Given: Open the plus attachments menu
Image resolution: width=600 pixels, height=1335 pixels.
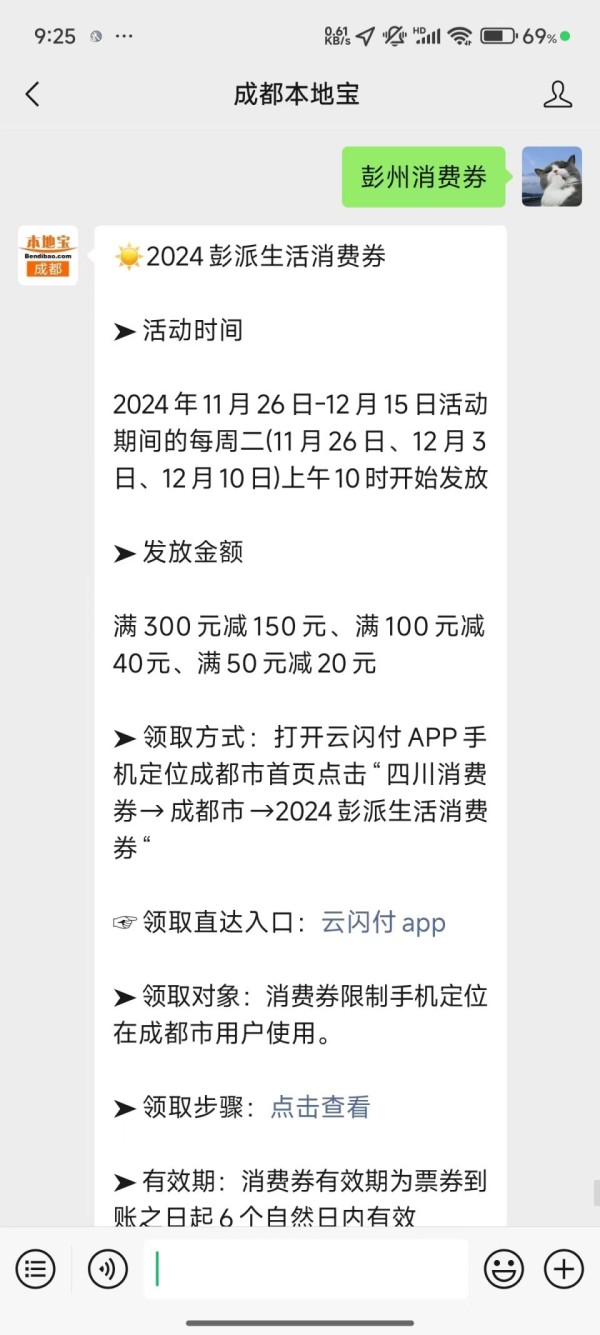Looking at the screenshot, I should 564,1270.
